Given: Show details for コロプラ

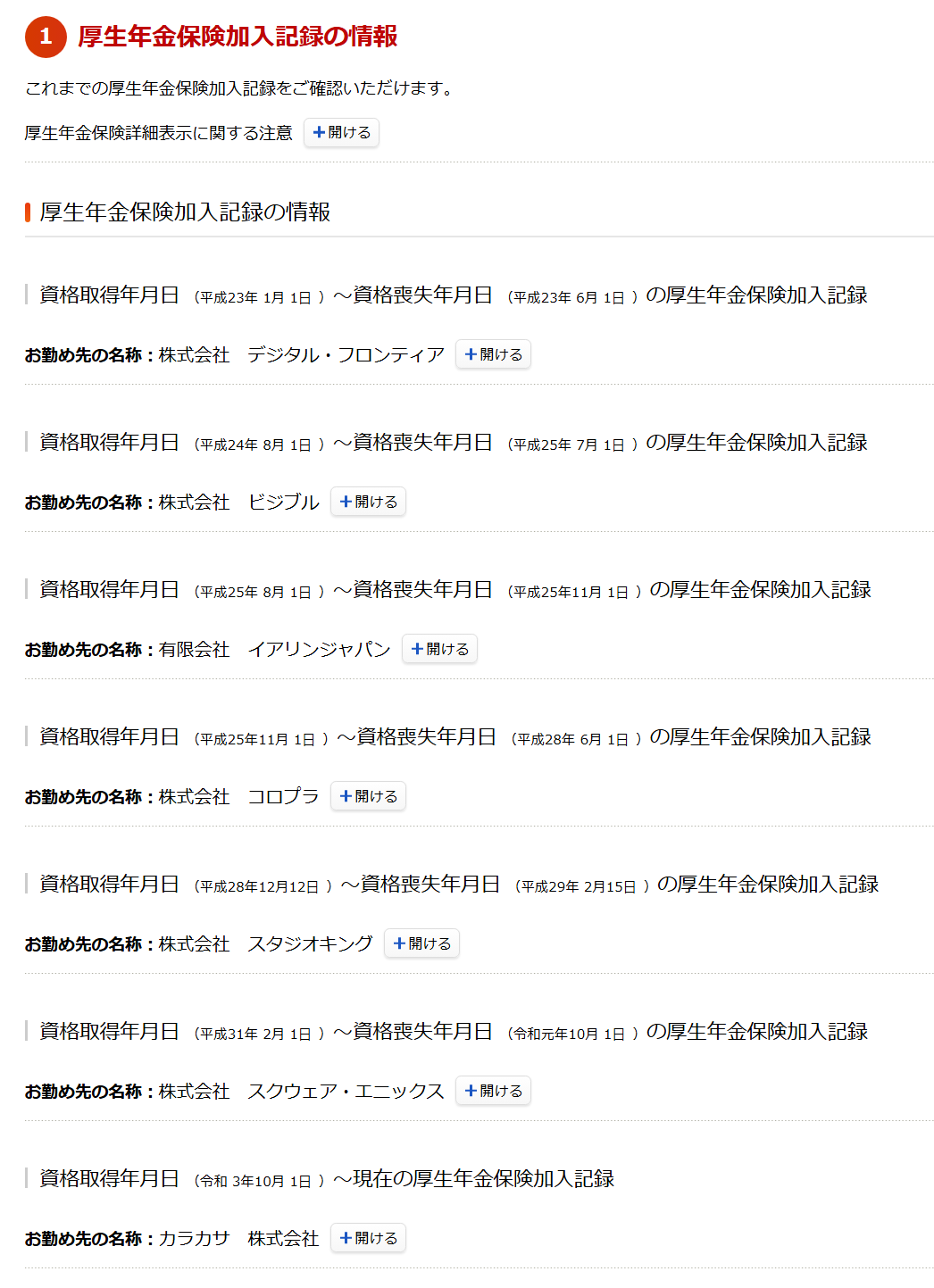Looking at the screenshot, I should coord(368,796).
